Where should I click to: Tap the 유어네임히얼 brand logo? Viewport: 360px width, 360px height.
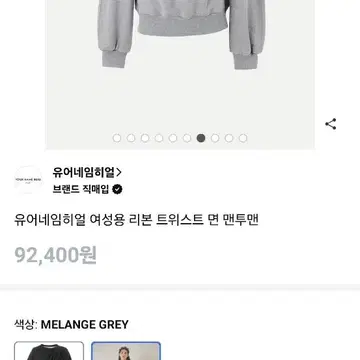click(28, 180)
